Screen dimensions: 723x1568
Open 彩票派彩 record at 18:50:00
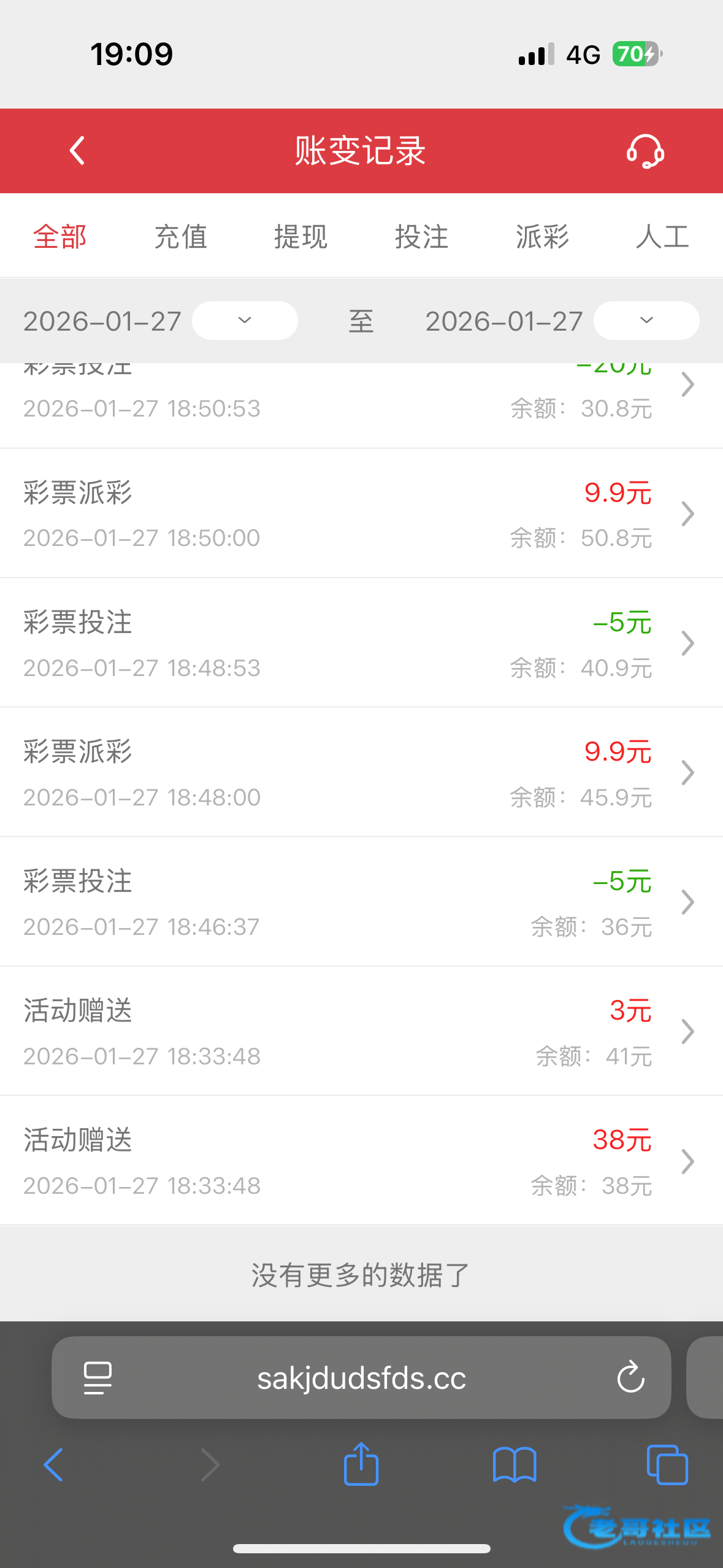(x=361, y=514)
